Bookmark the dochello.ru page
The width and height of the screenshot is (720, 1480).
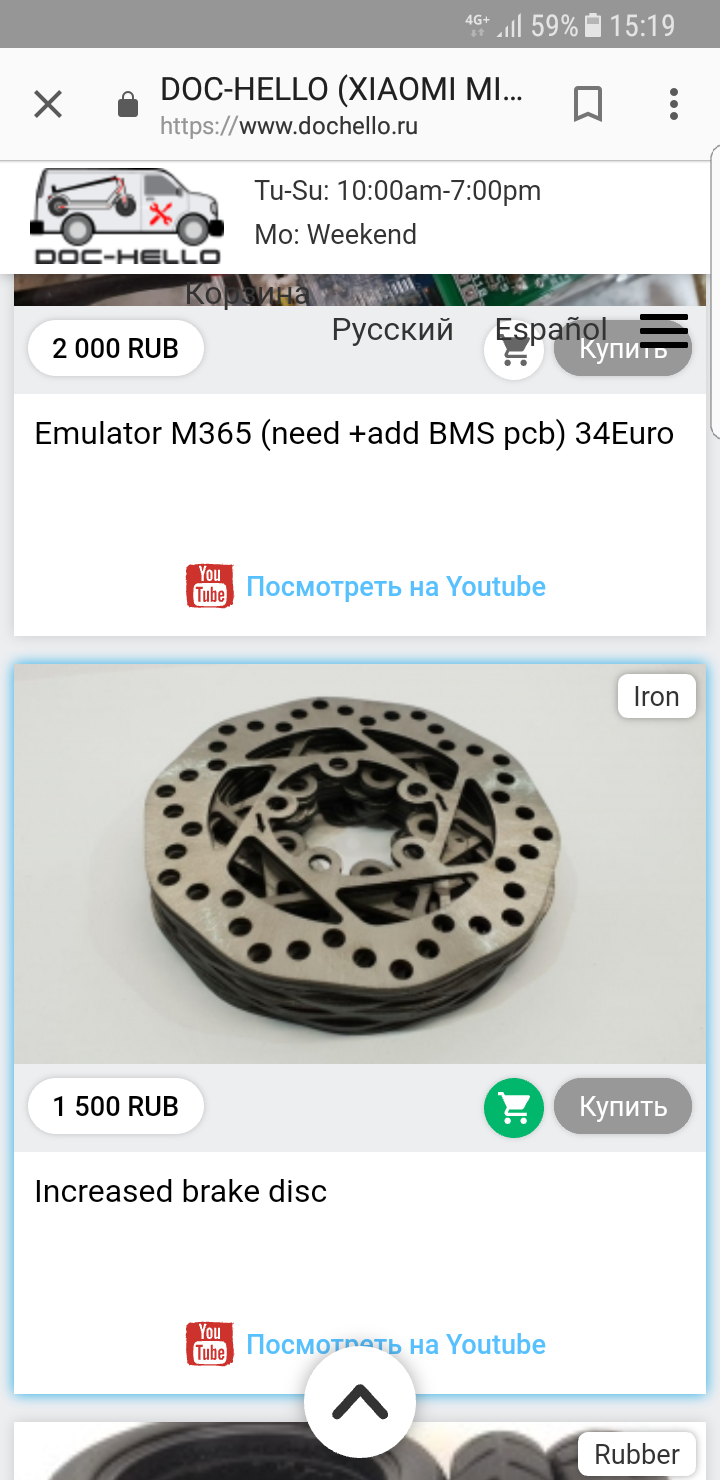coord(588,104)
